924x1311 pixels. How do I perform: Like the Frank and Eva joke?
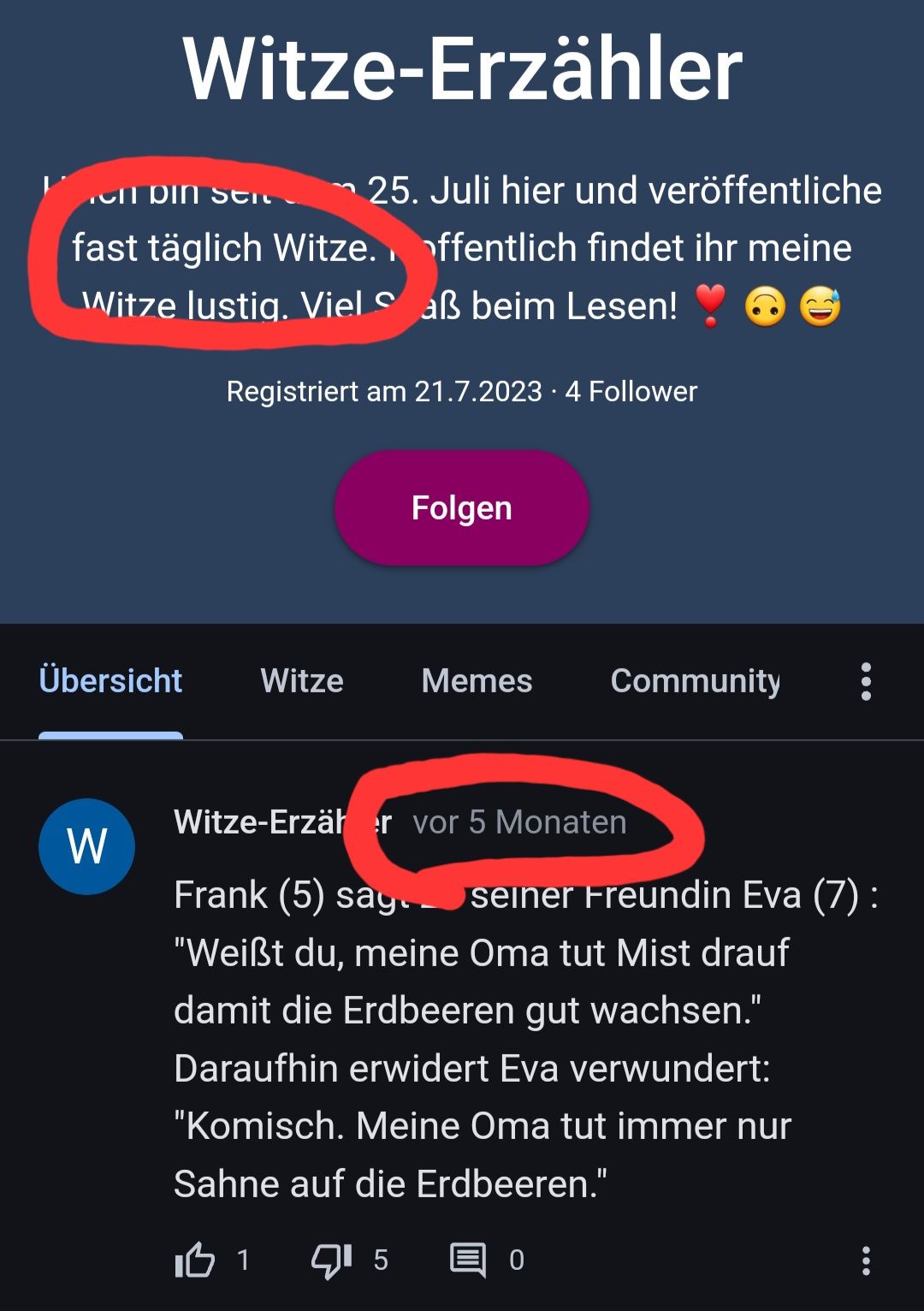point(195,1260)
